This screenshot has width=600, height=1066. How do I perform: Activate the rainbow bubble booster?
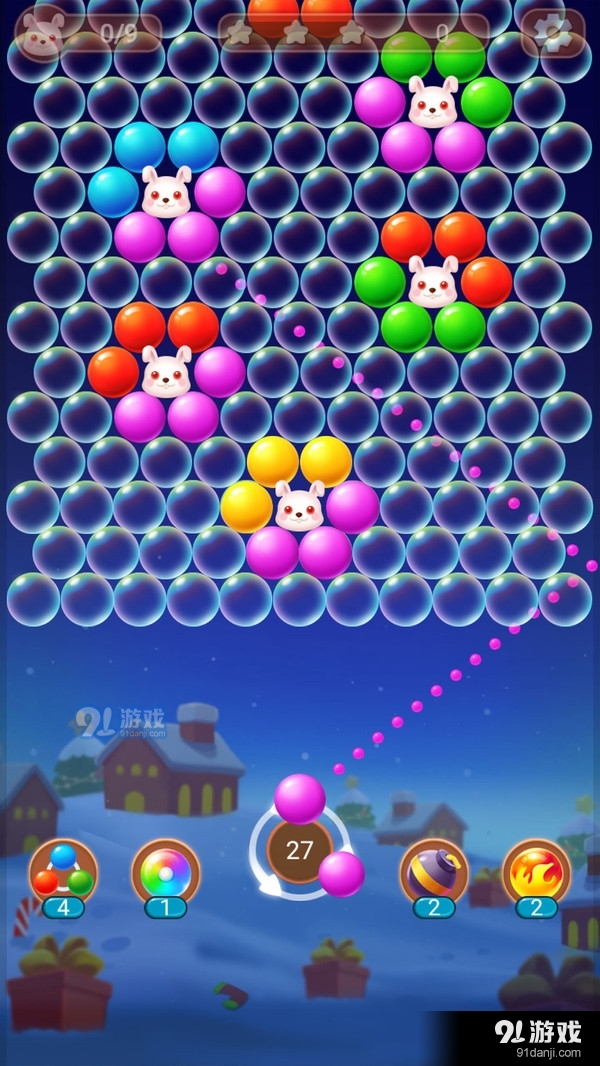pyautogui.click(x=165, y=872)
